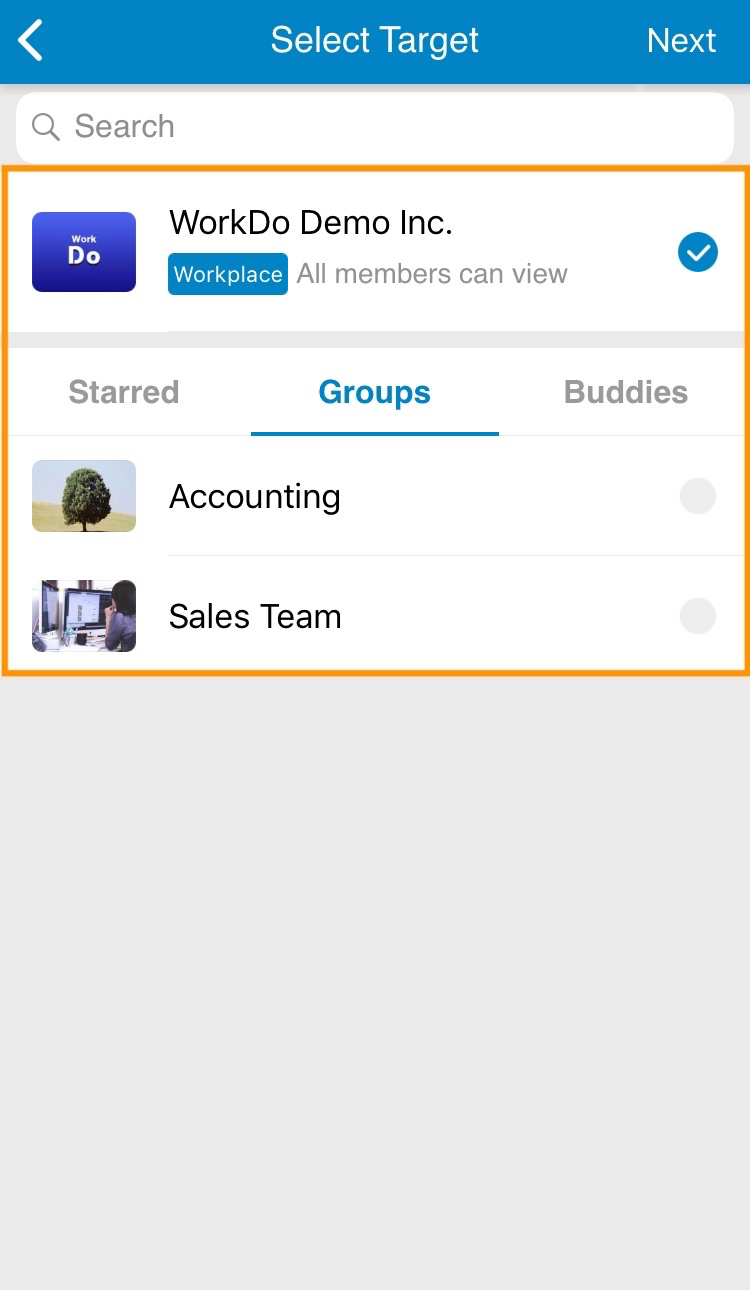Screen dimensions: 750x1290
Task: Go back using the top-left arrow
Action: [31, 41]
